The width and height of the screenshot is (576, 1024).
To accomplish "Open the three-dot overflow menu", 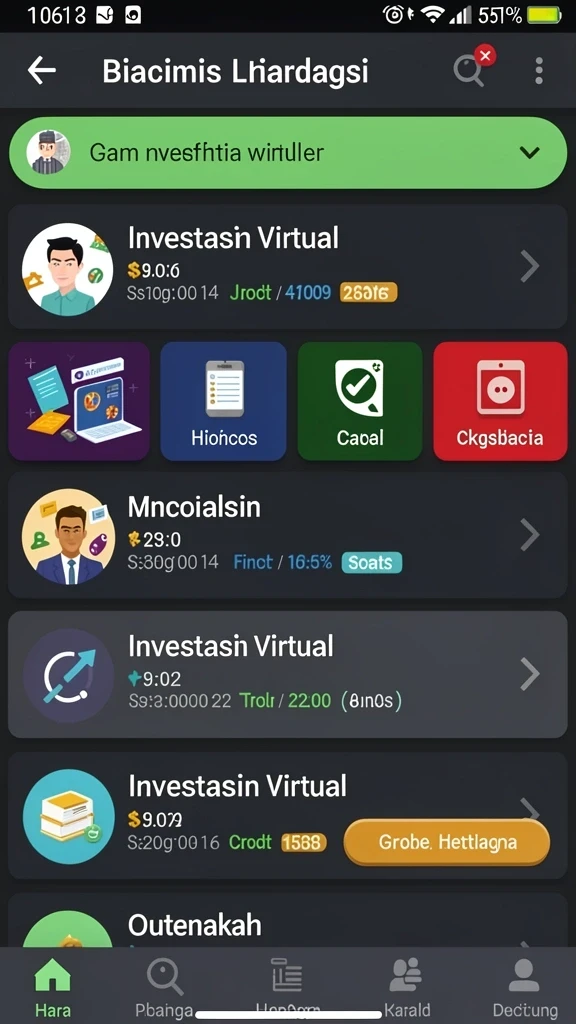I will (x=539, y=71).
